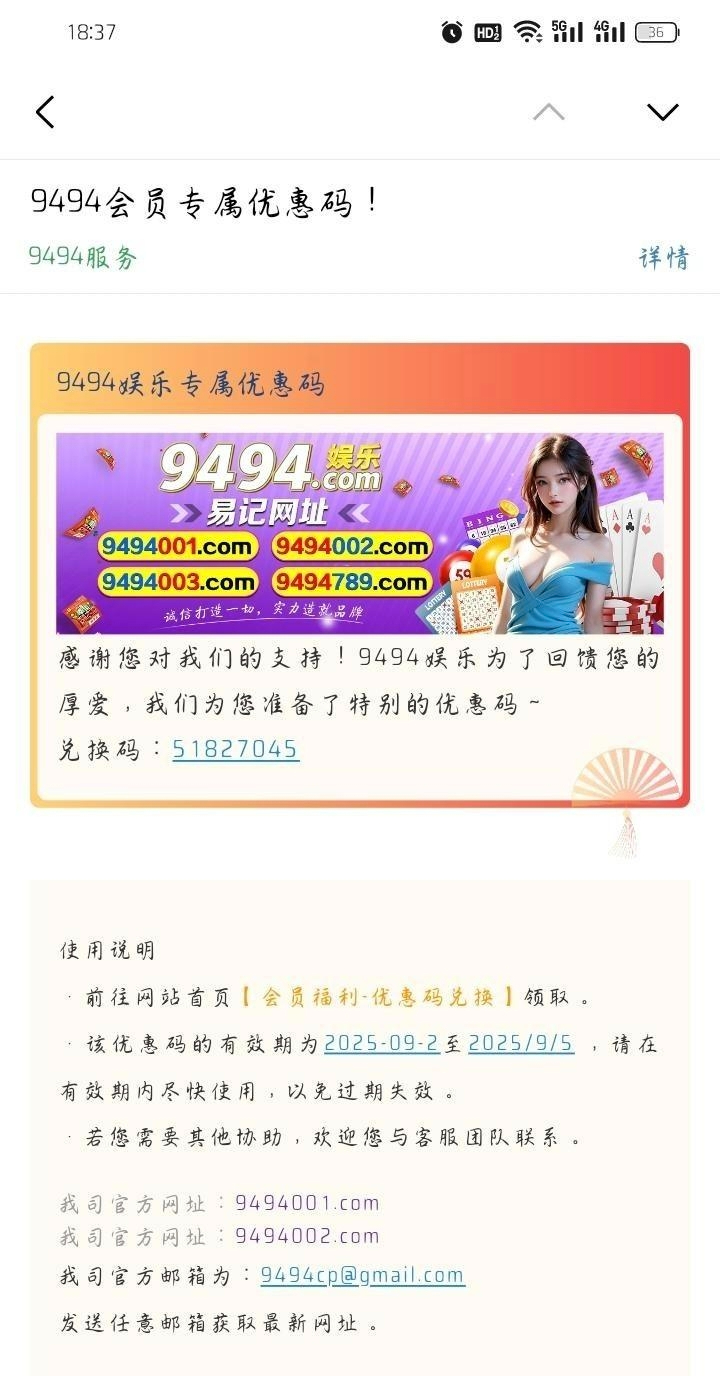This screenshot has height=1376, width=720.
Task: Open the 9494001.com website link
Action: tap(307, 1202)
